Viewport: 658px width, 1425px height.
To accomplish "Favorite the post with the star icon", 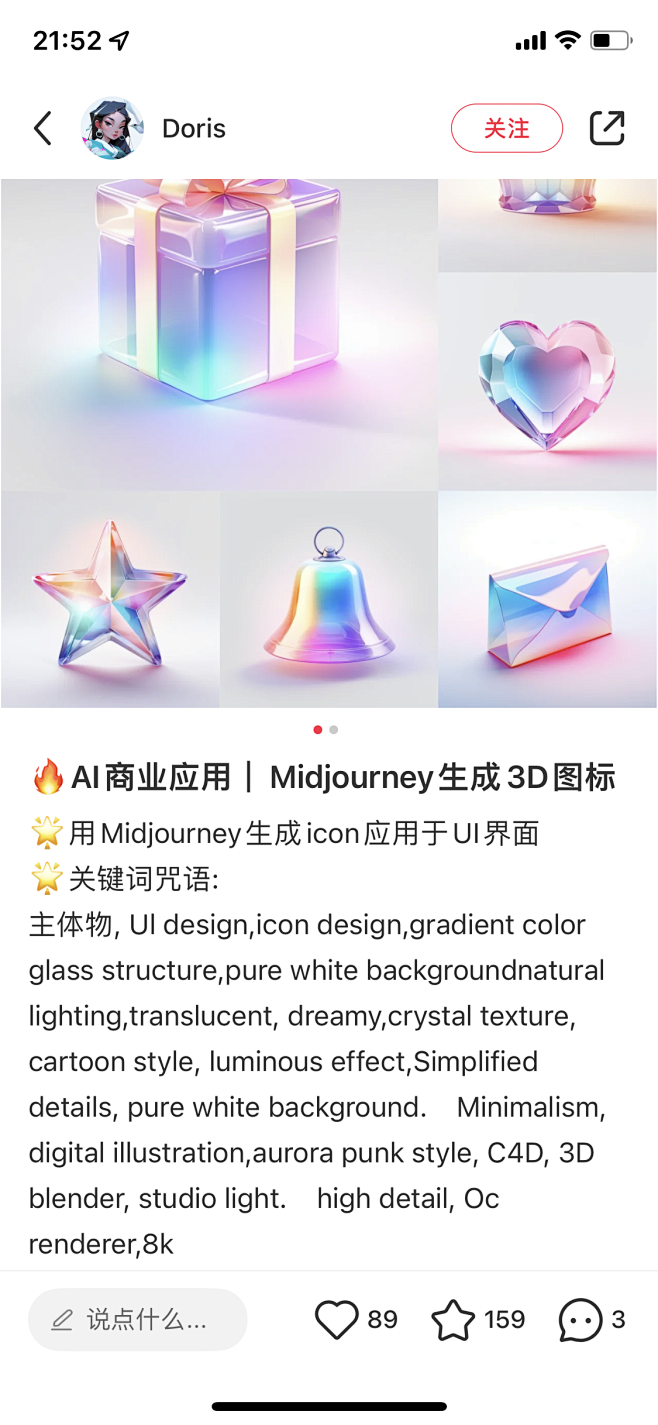I will click(453, 1320).
